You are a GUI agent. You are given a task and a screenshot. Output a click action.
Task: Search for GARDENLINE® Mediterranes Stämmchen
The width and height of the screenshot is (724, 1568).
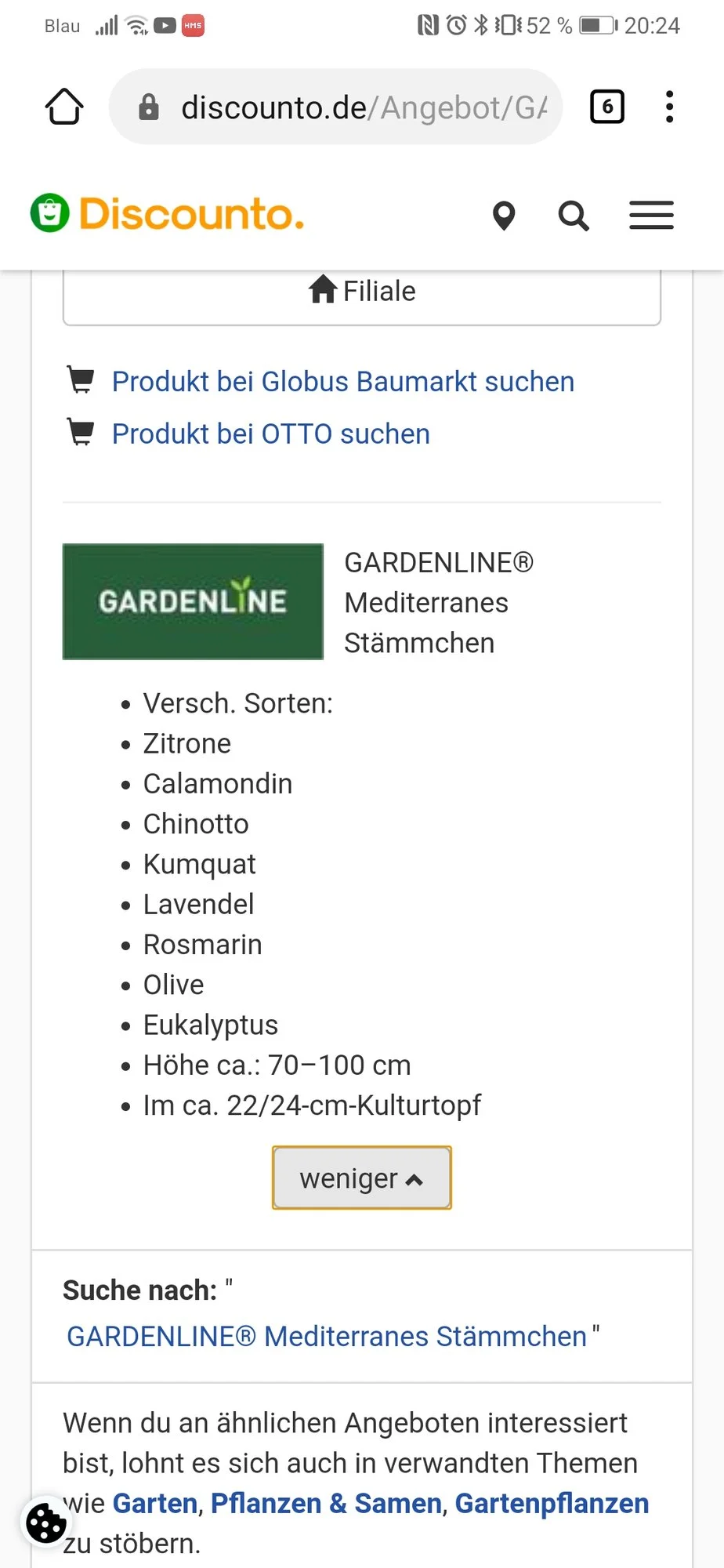pyautogui.click(x=327, y=1336)
